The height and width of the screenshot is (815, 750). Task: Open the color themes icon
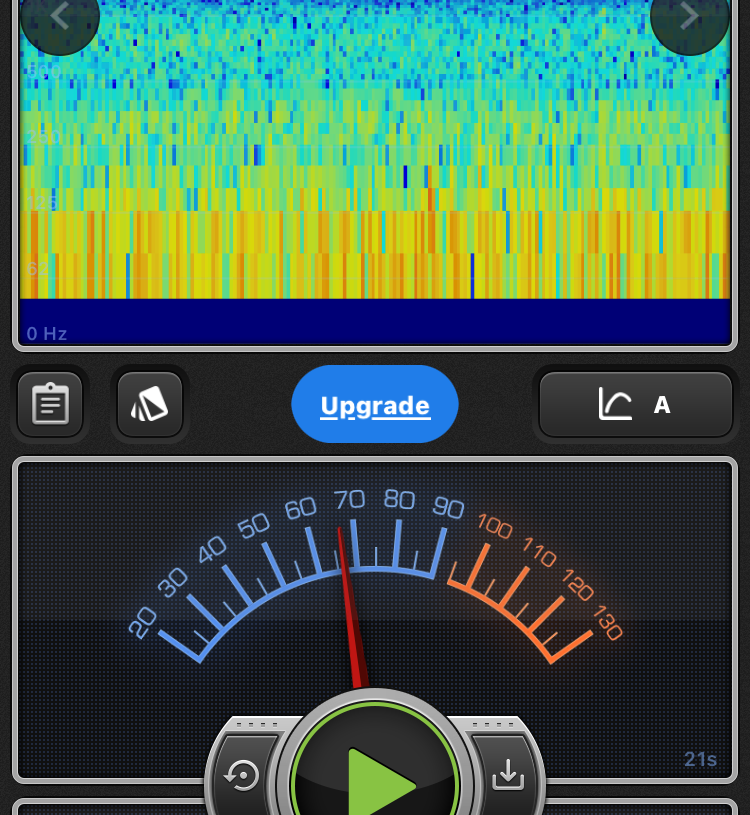150,405
